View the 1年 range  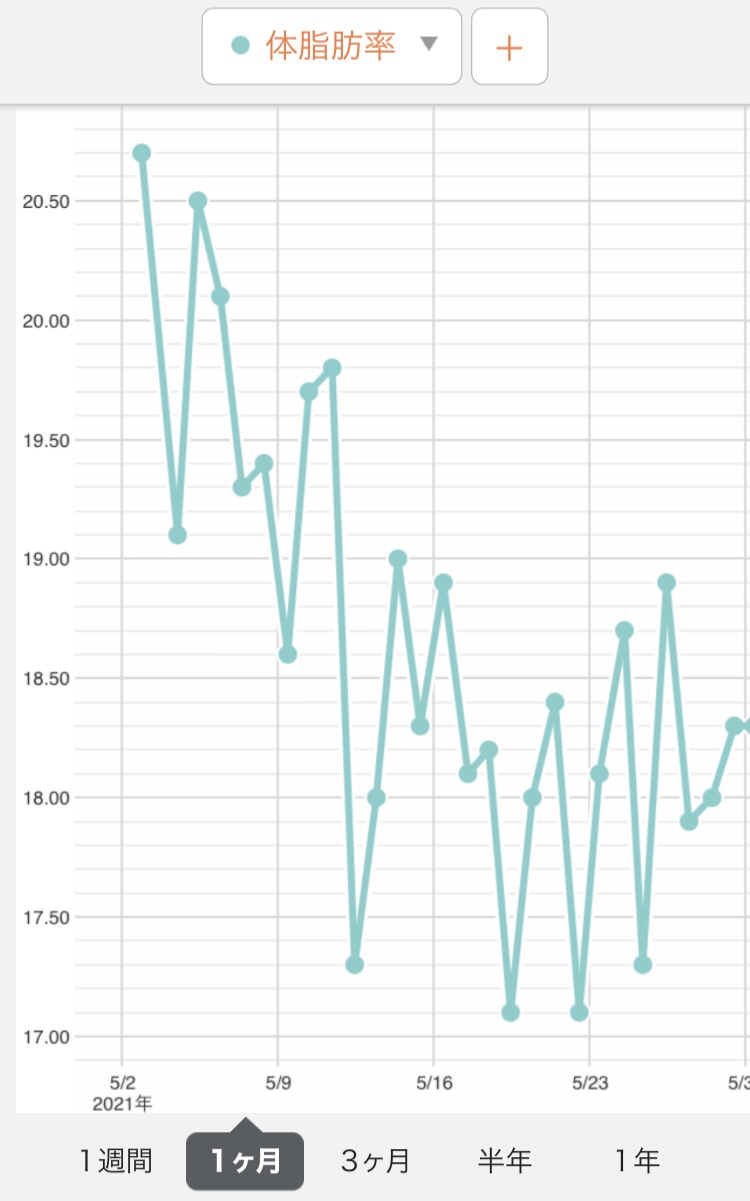tap(637, 1161)
